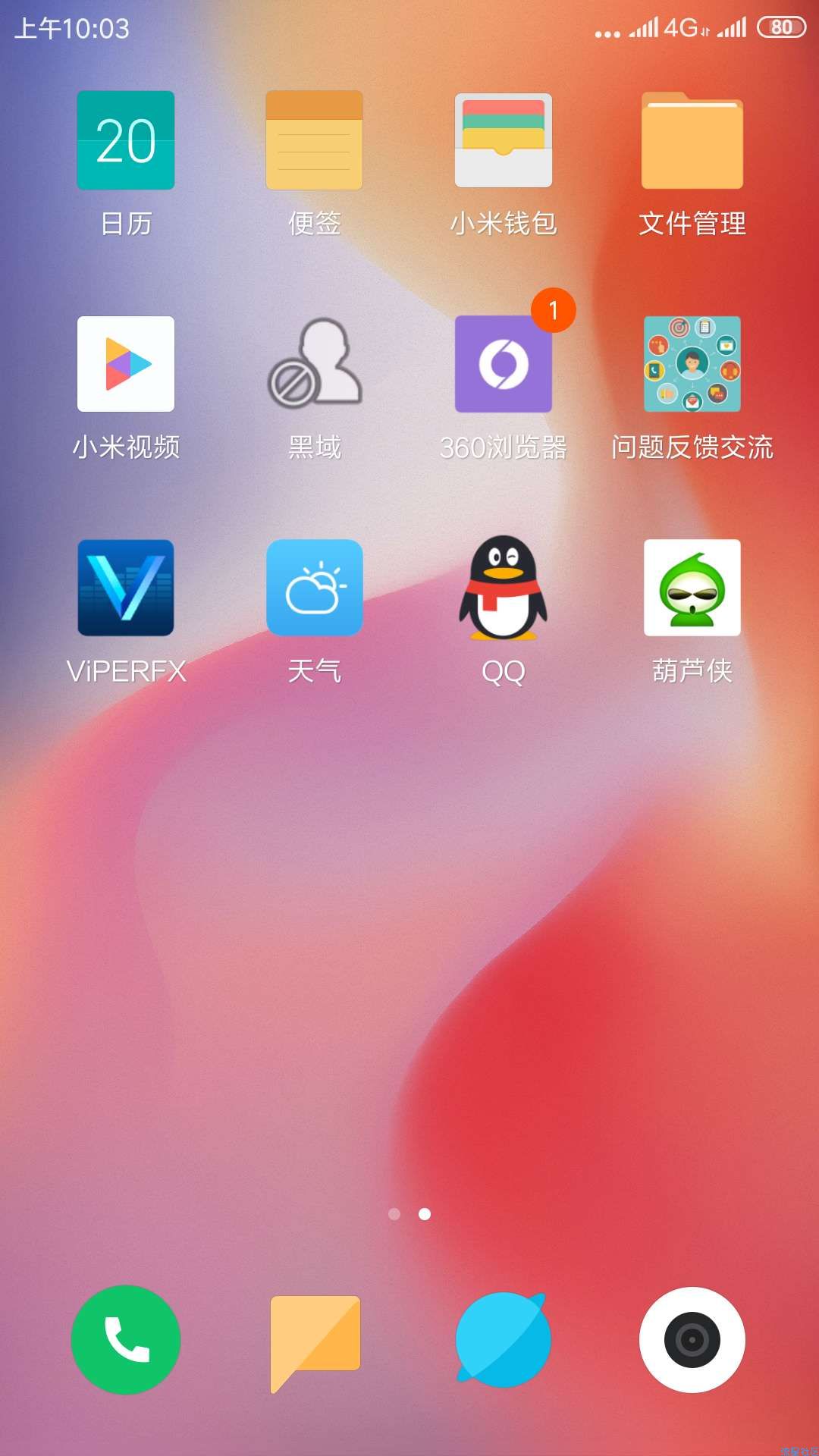Screen dimensions: 819x1456
Task: Open the QQ messenger
Action: point(503,588)
